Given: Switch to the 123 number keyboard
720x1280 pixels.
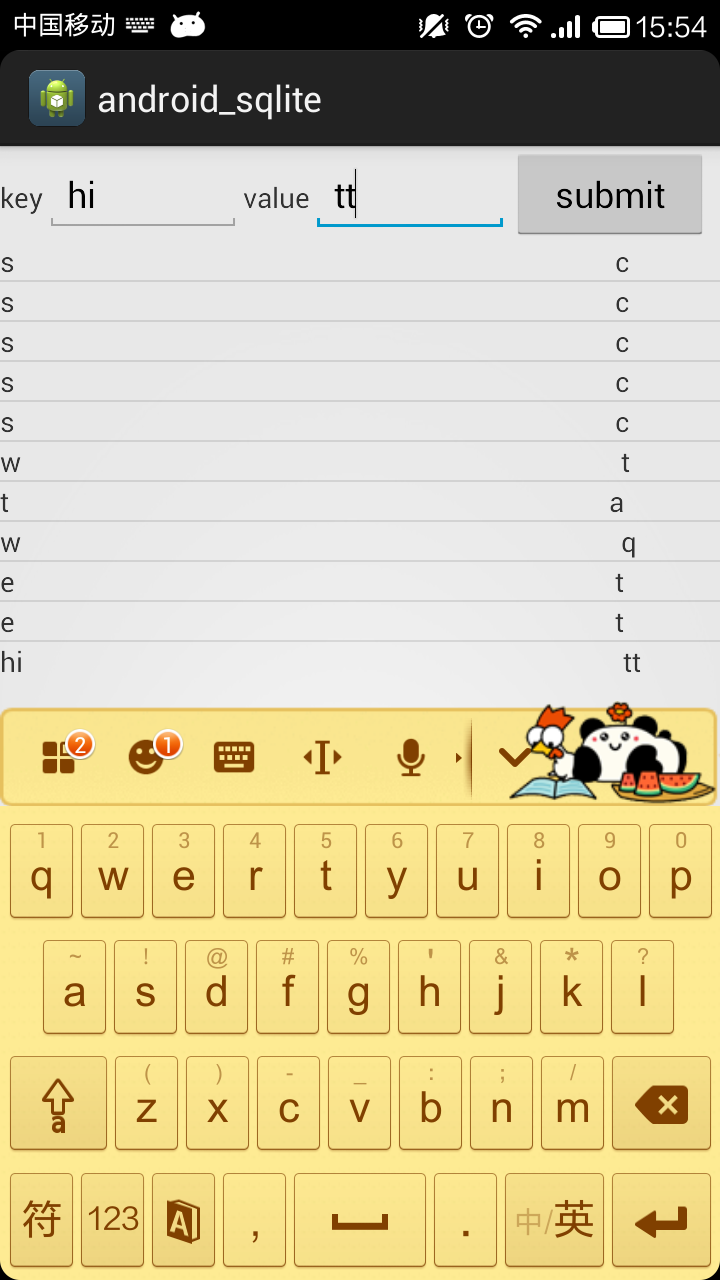Looking at the screenshot, I should tap(113, 1220).
